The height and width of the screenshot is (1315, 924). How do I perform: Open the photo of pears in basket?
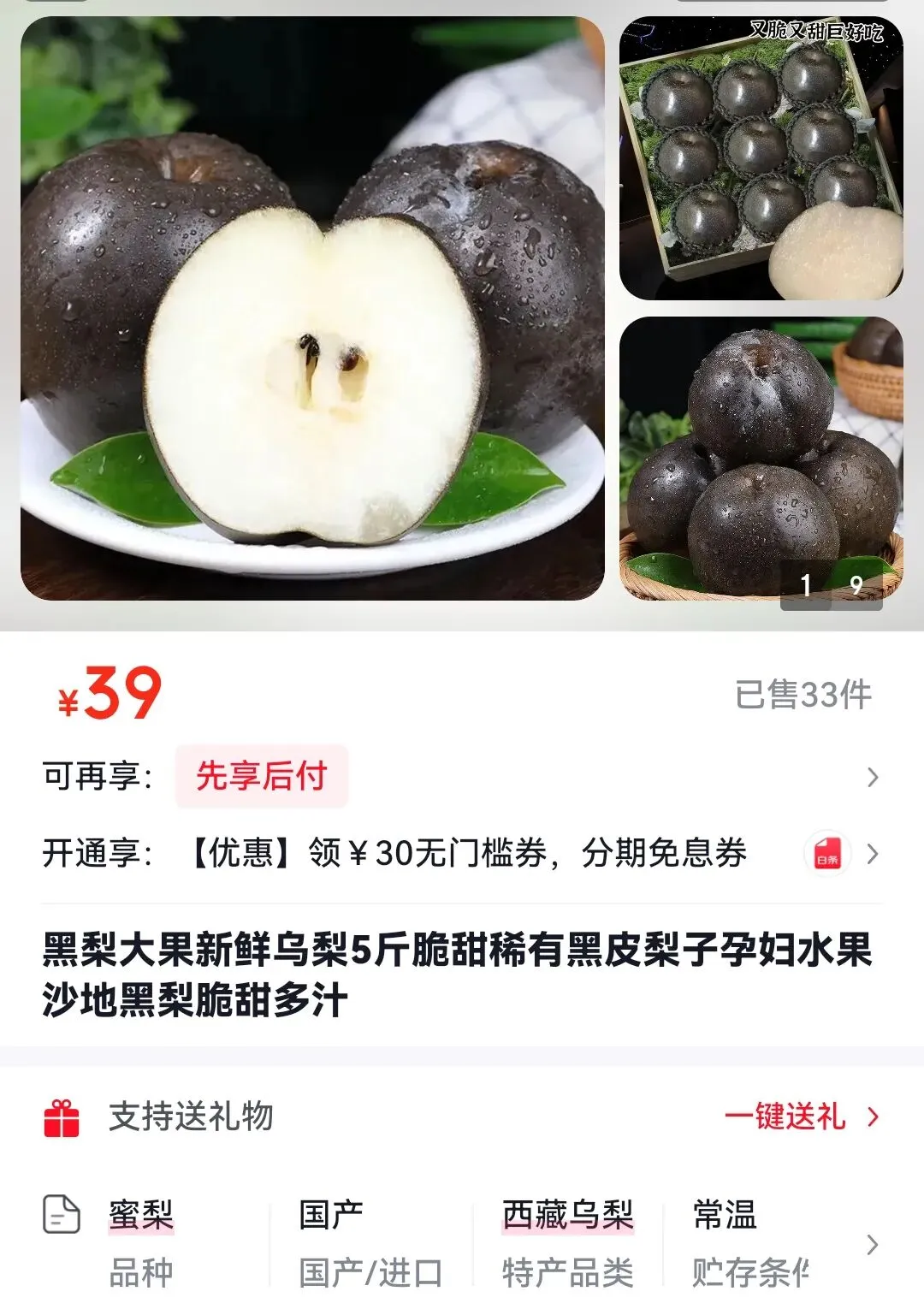(x=761, y=458)
